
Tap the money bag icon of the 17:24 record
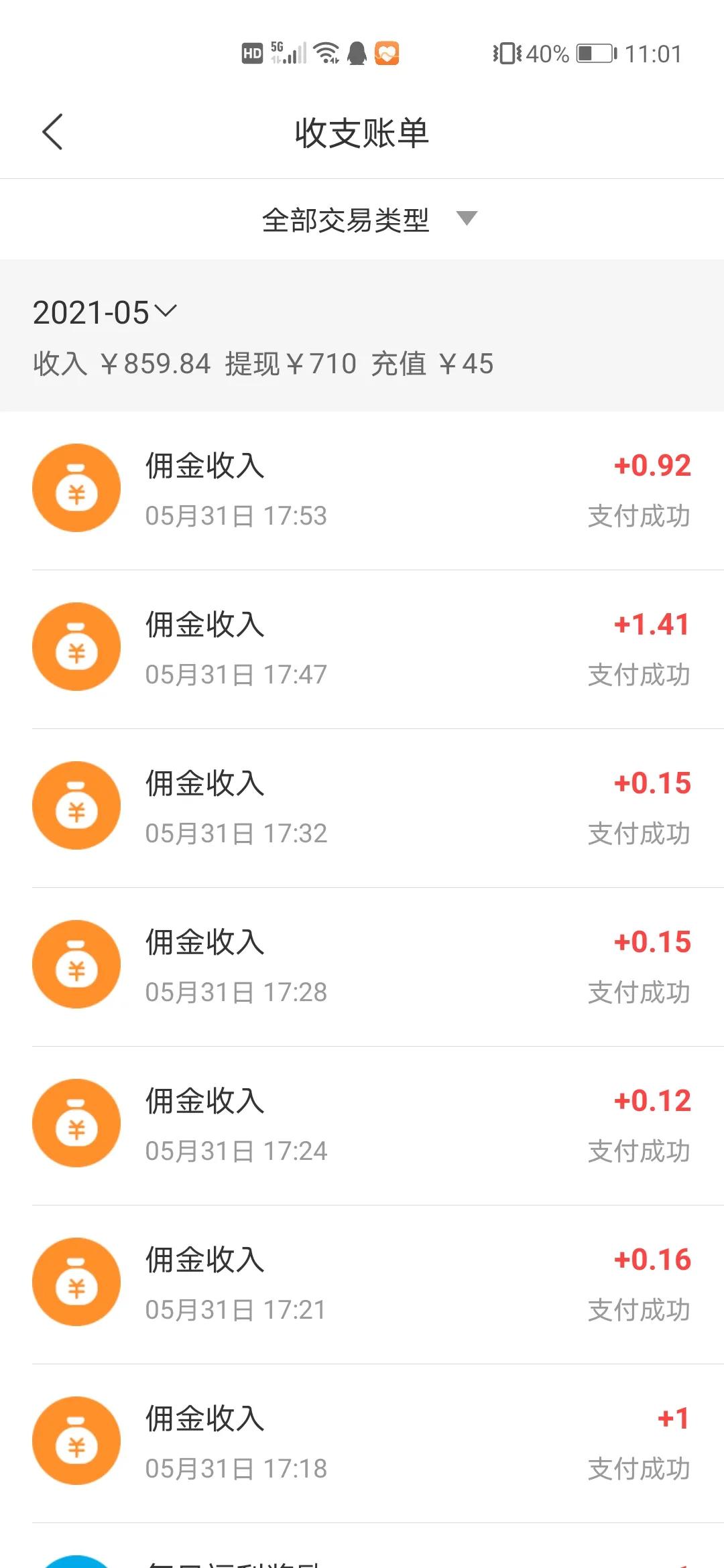coord(76,1123)
